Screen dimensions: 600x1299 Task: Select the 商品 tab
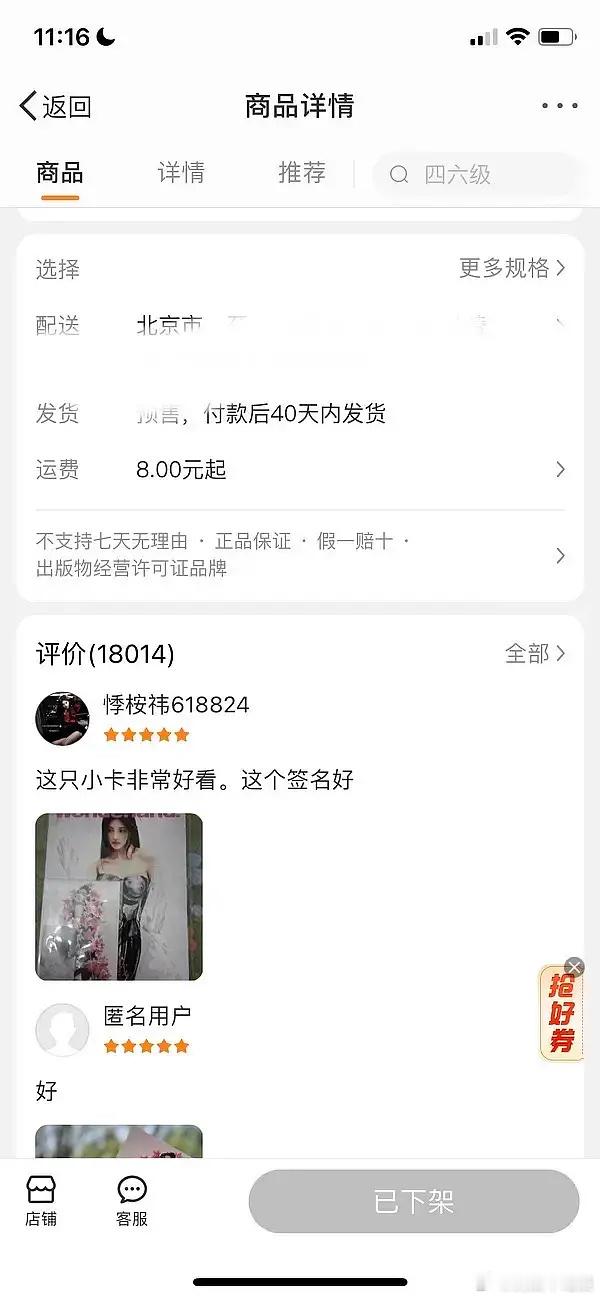click(x=60, y=173)
